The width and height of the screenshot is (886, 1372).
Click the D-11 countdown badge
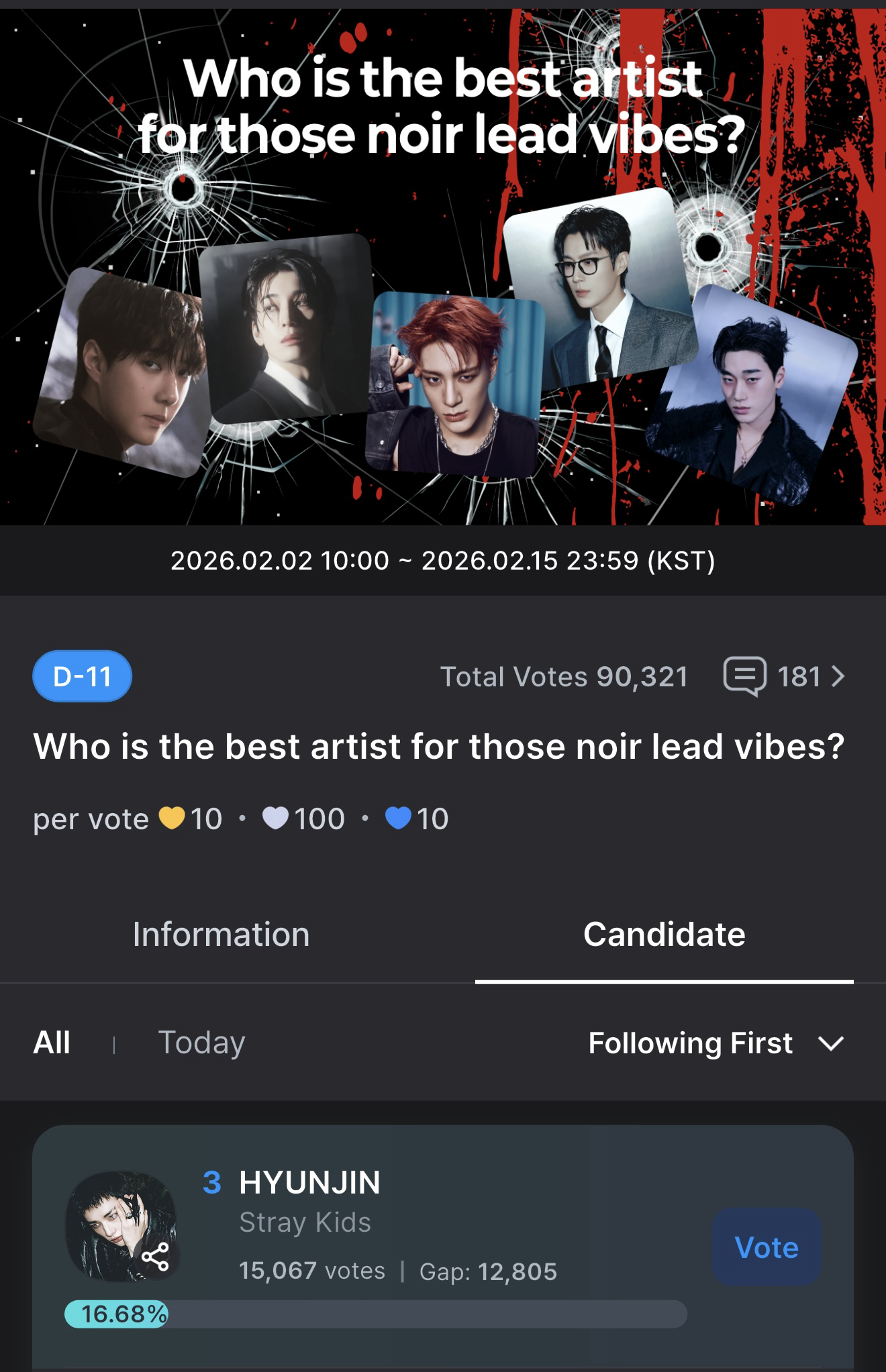pos(83,678)
